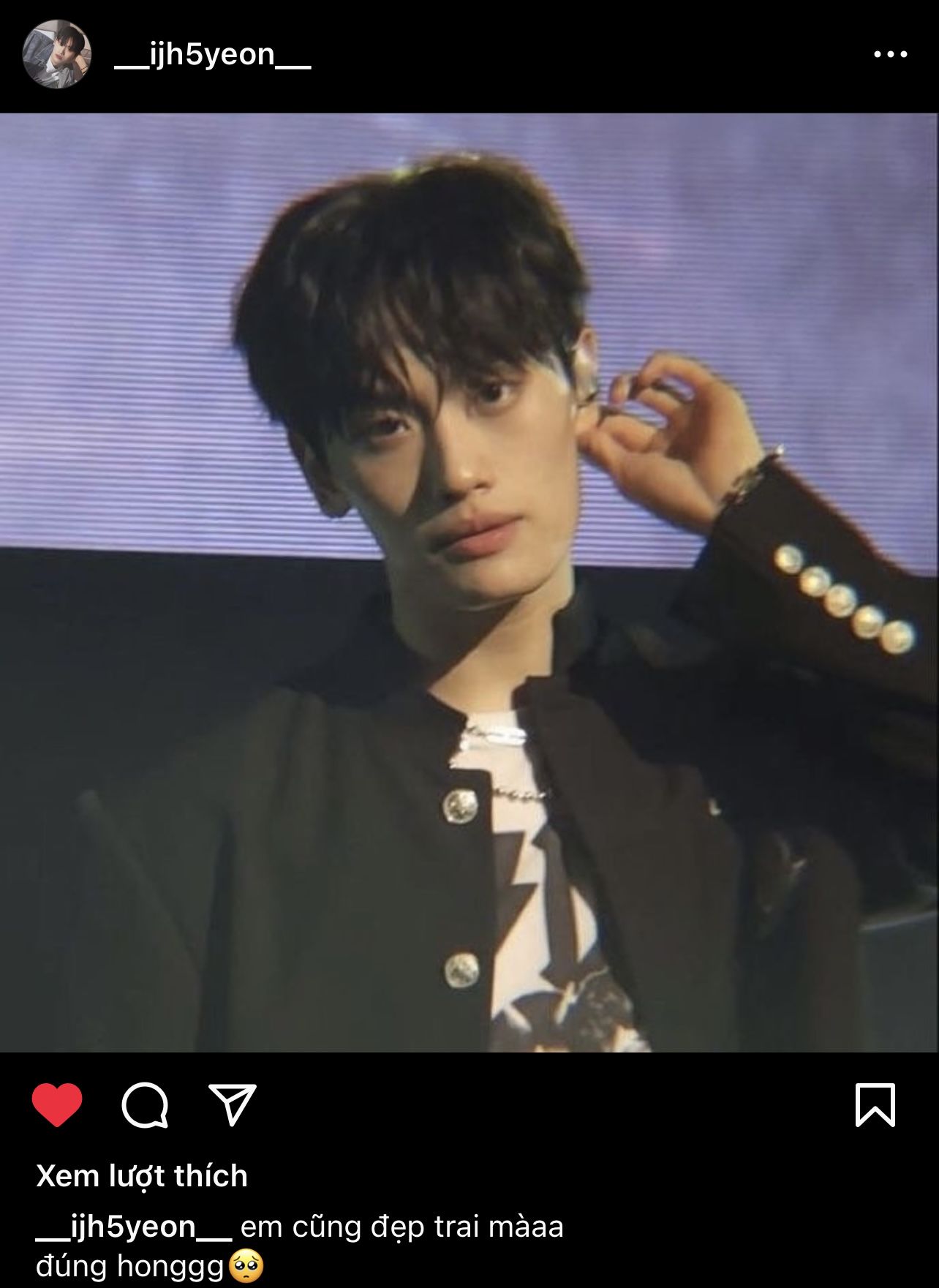Open the comment bubble icon
939x1288 pixels.
[145, 1105]
